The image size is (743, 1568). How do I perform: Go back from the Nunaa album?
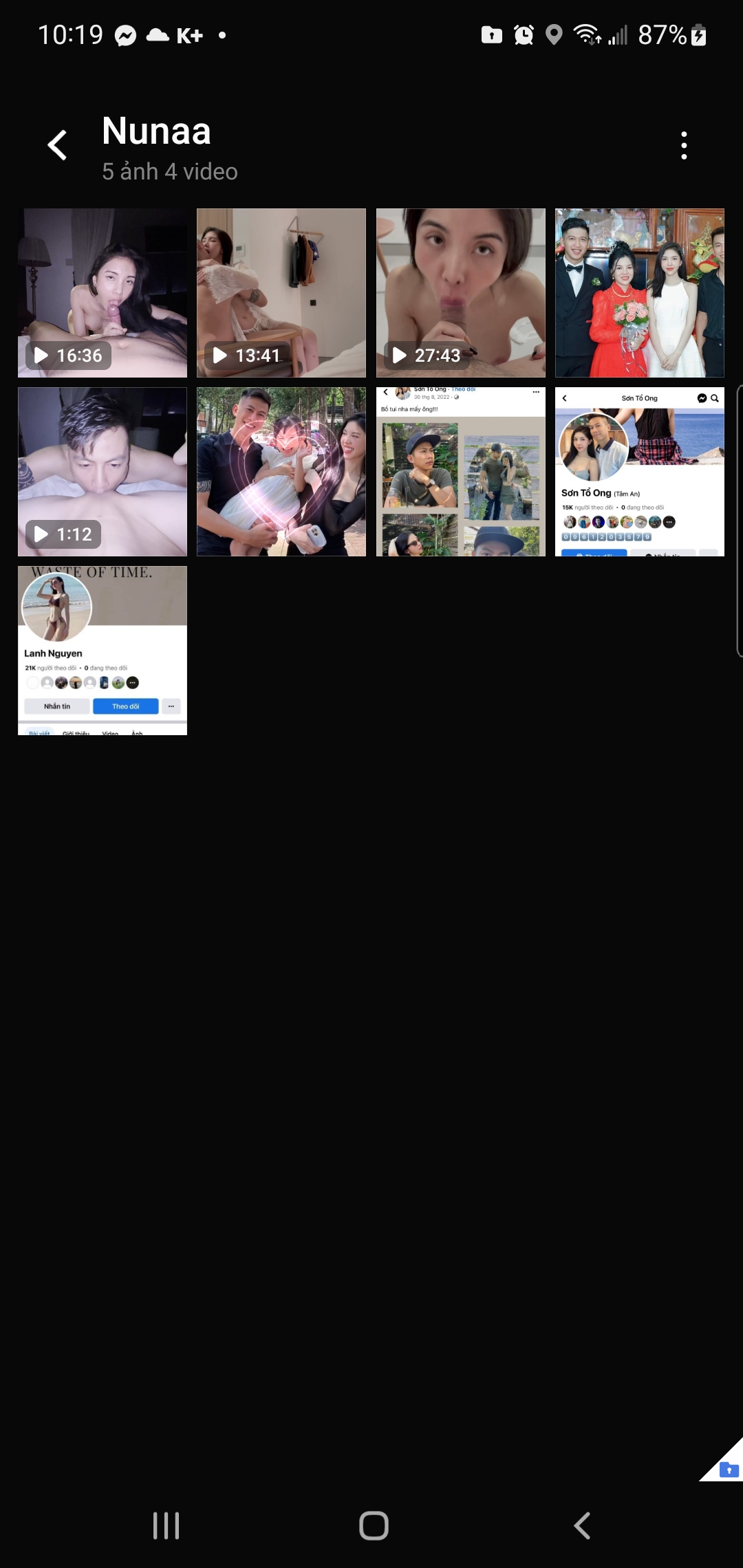click(x=58, y=145)
